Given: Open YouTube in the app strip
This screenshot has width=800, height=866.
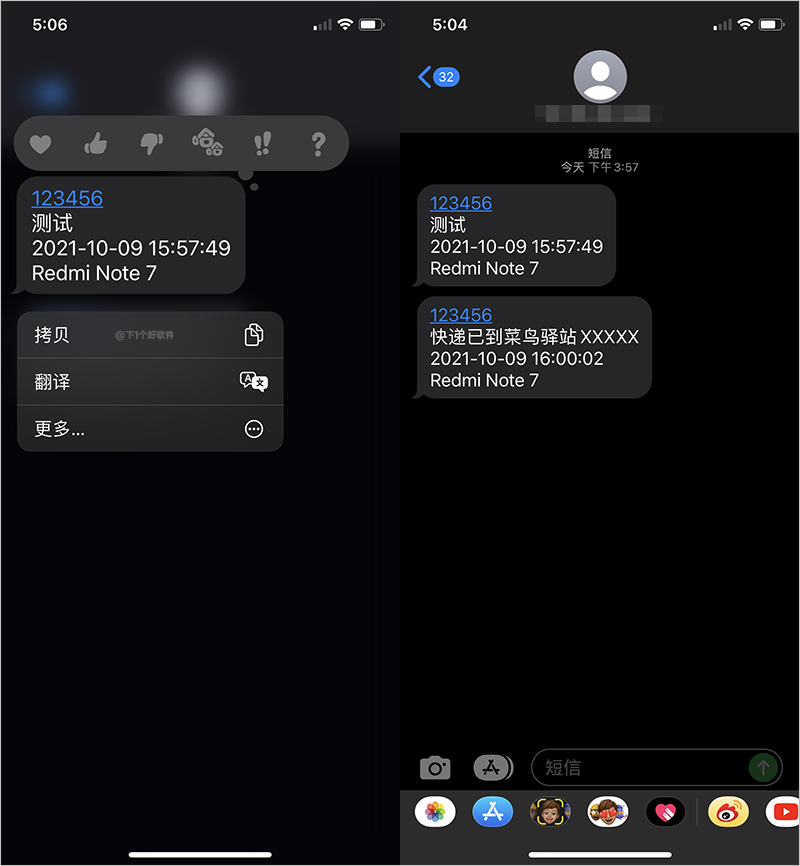Looking at the screenshot, I should [783, 811].
